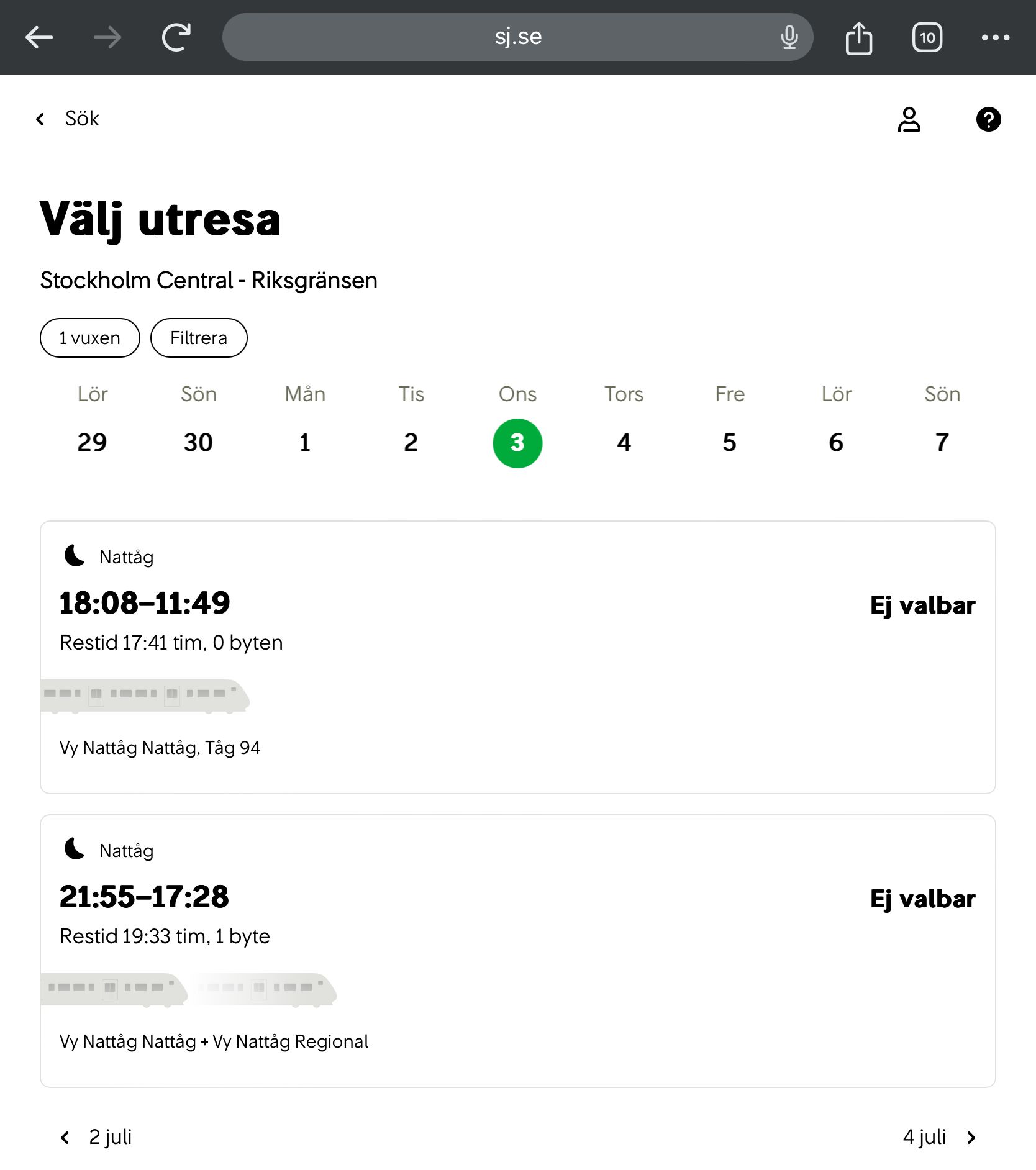Reload the page in the browser

coord(176,37)
